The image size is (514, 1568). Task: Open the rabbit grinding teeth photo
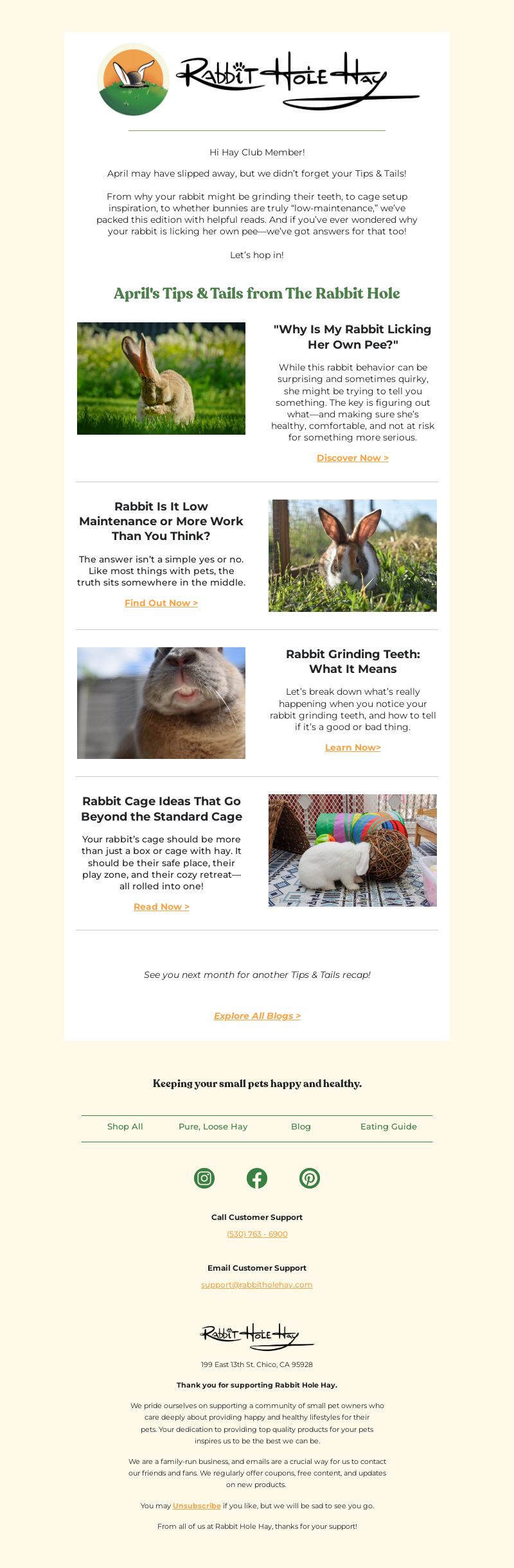tap(161, 703)
